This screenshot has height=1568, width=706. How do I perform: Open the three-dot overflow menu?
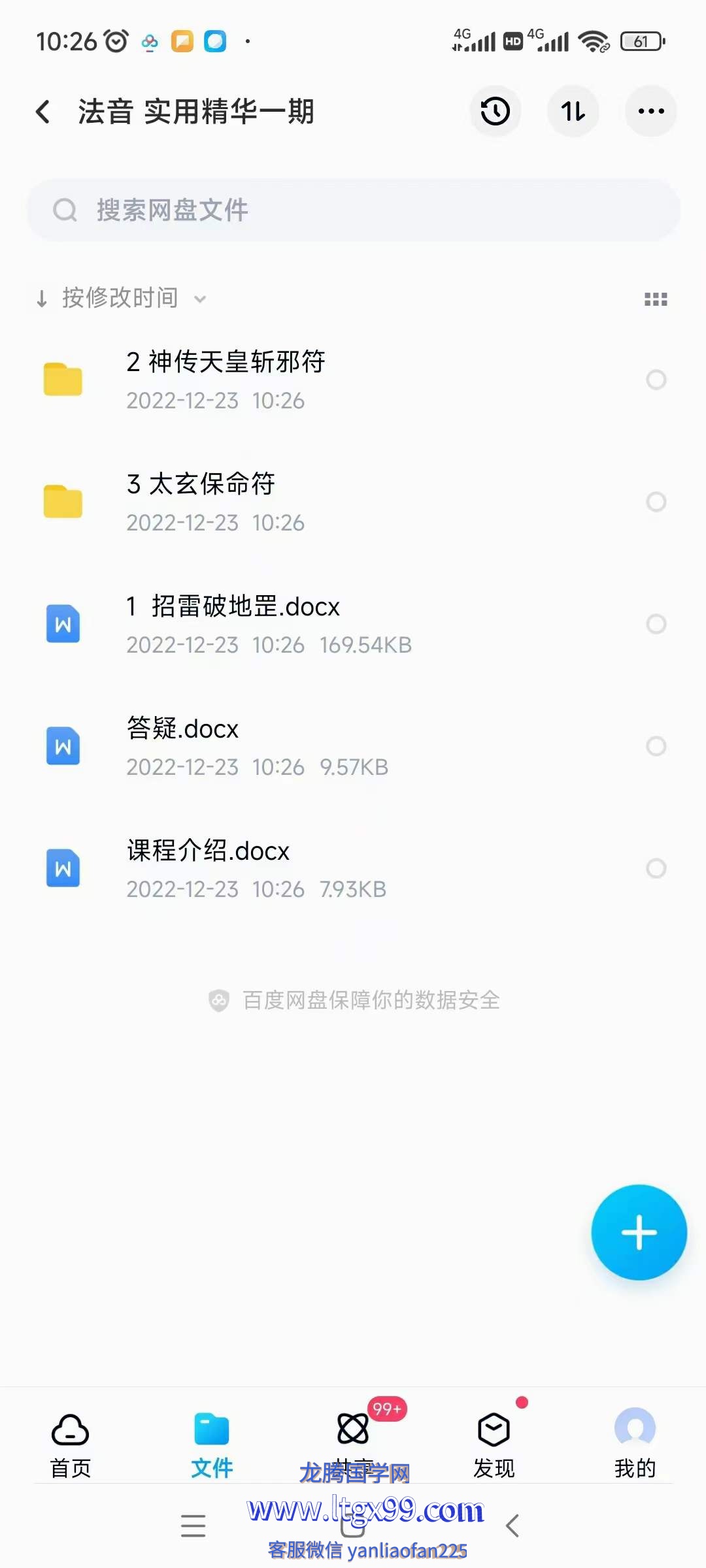pos(651,111)
